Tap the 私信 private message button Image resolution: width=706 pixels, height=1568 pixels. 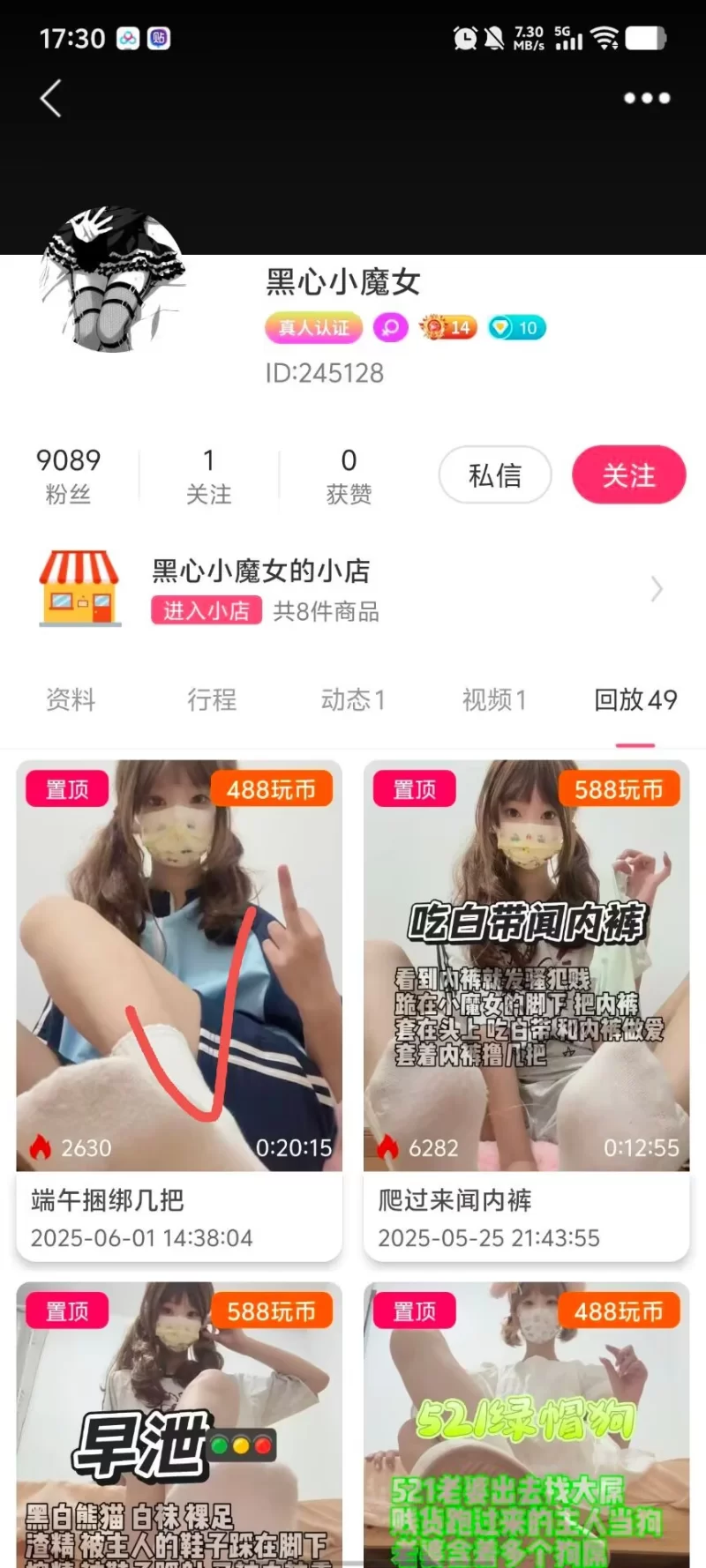tap(495, 475)
